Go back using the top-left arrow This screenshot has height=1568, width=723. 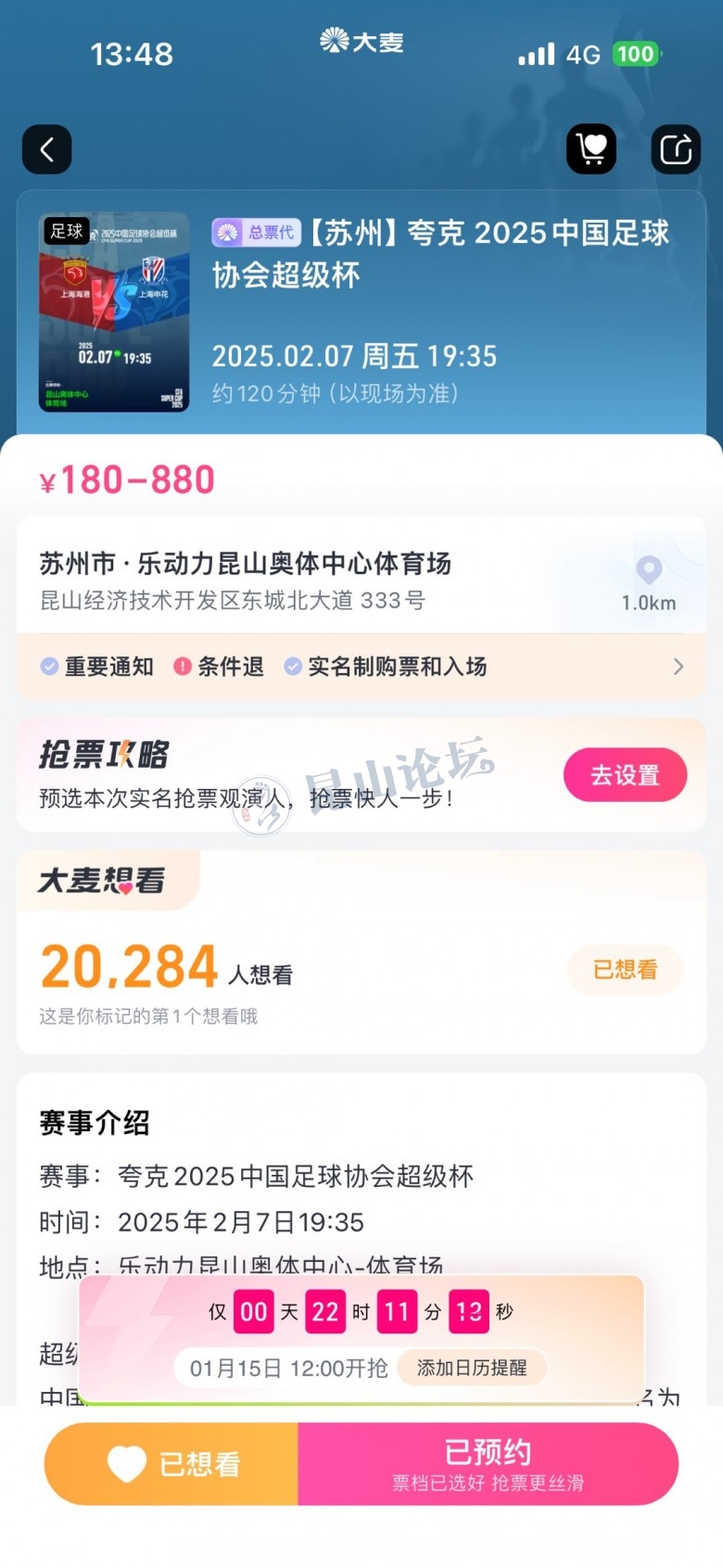tap(47, 149)
